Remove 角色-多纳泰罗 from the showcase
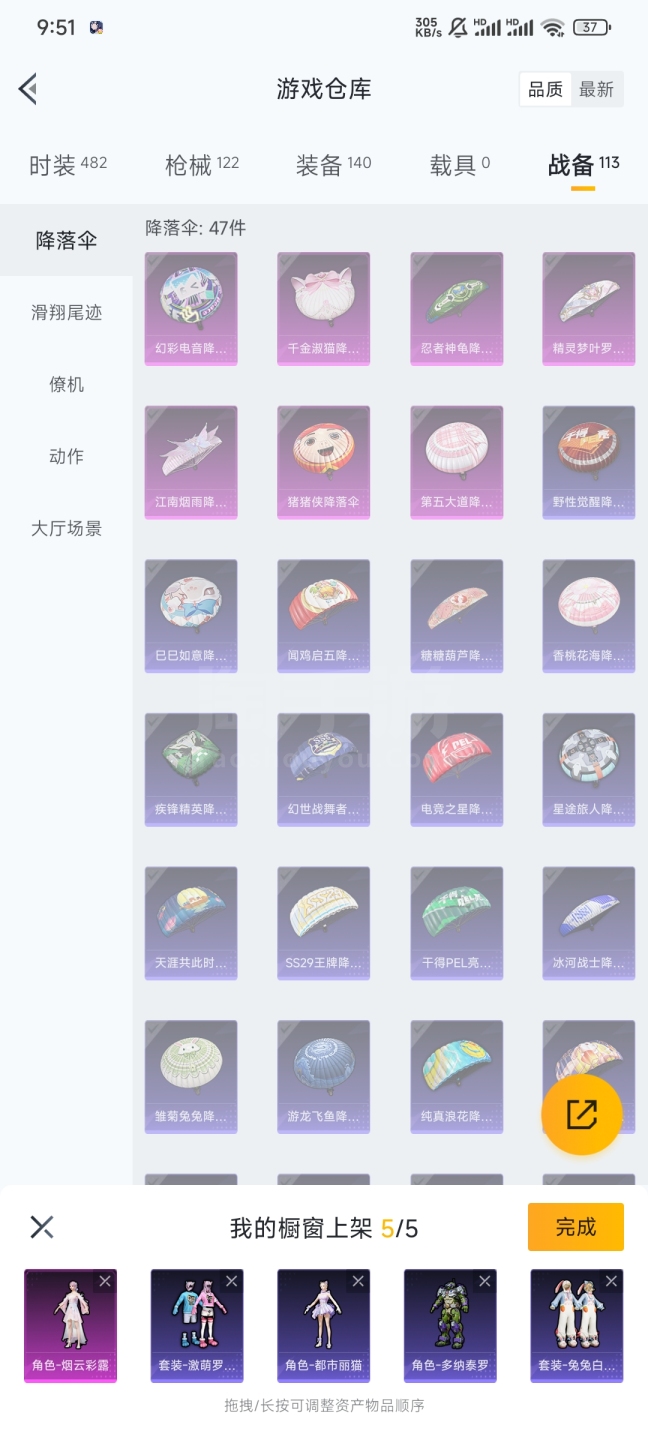The height and width of the screenshot is (1440, 648). coord(485,1281)
